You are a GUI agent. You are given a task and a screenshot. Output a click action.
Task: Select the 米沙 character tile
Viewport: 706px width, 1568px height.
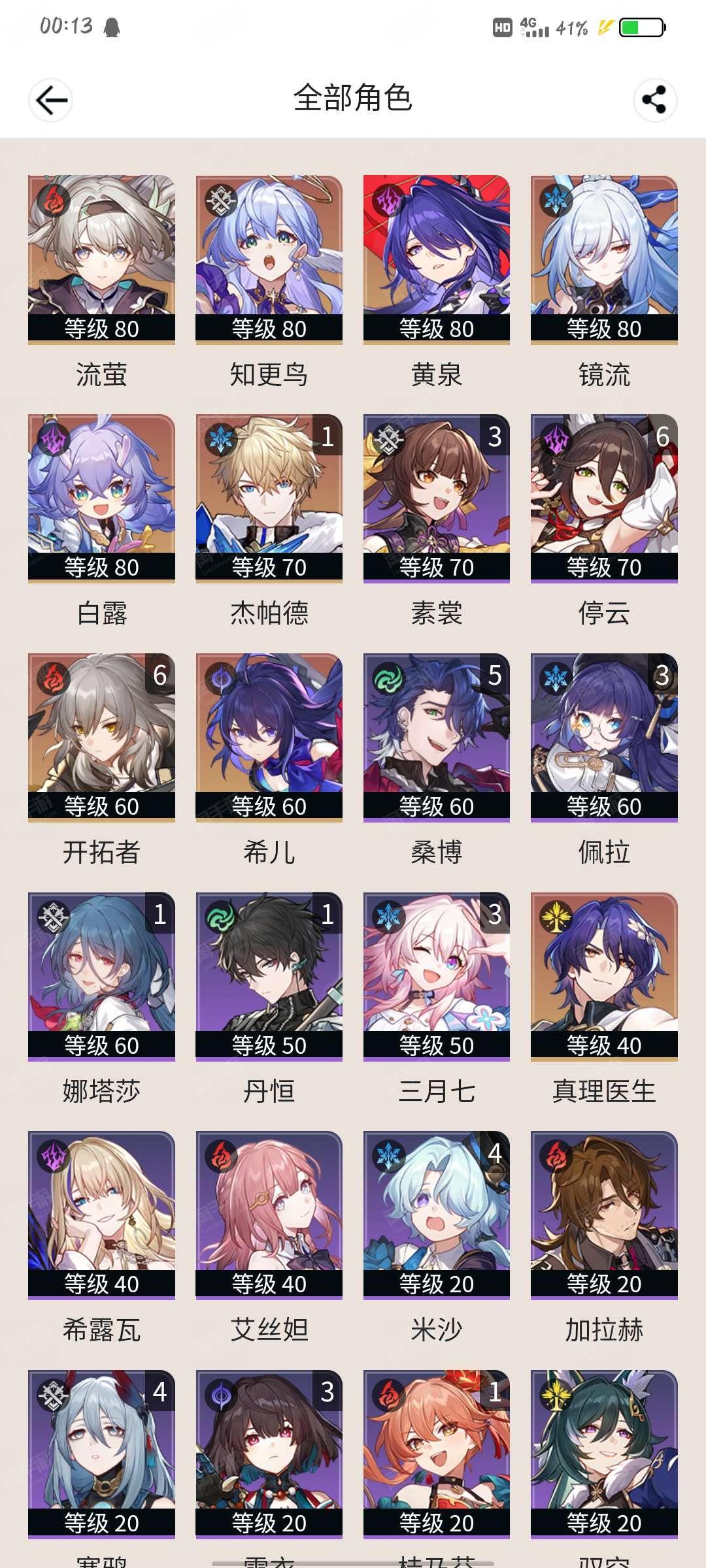436,1214
